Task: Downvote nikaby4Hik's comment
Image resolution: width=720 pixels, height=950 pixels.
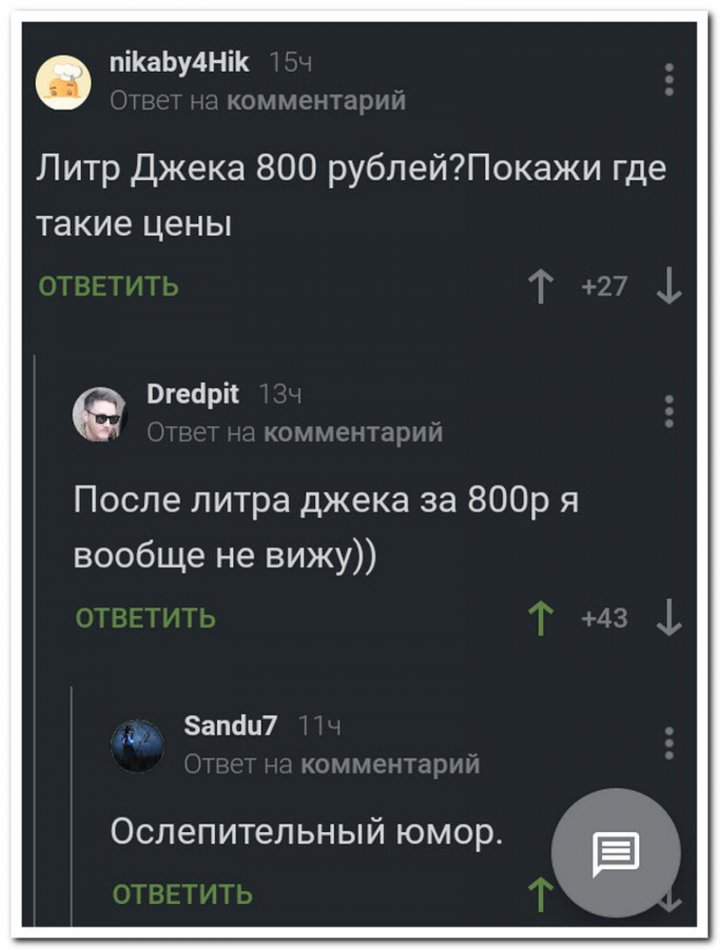Action: click(x=668, y=288)
